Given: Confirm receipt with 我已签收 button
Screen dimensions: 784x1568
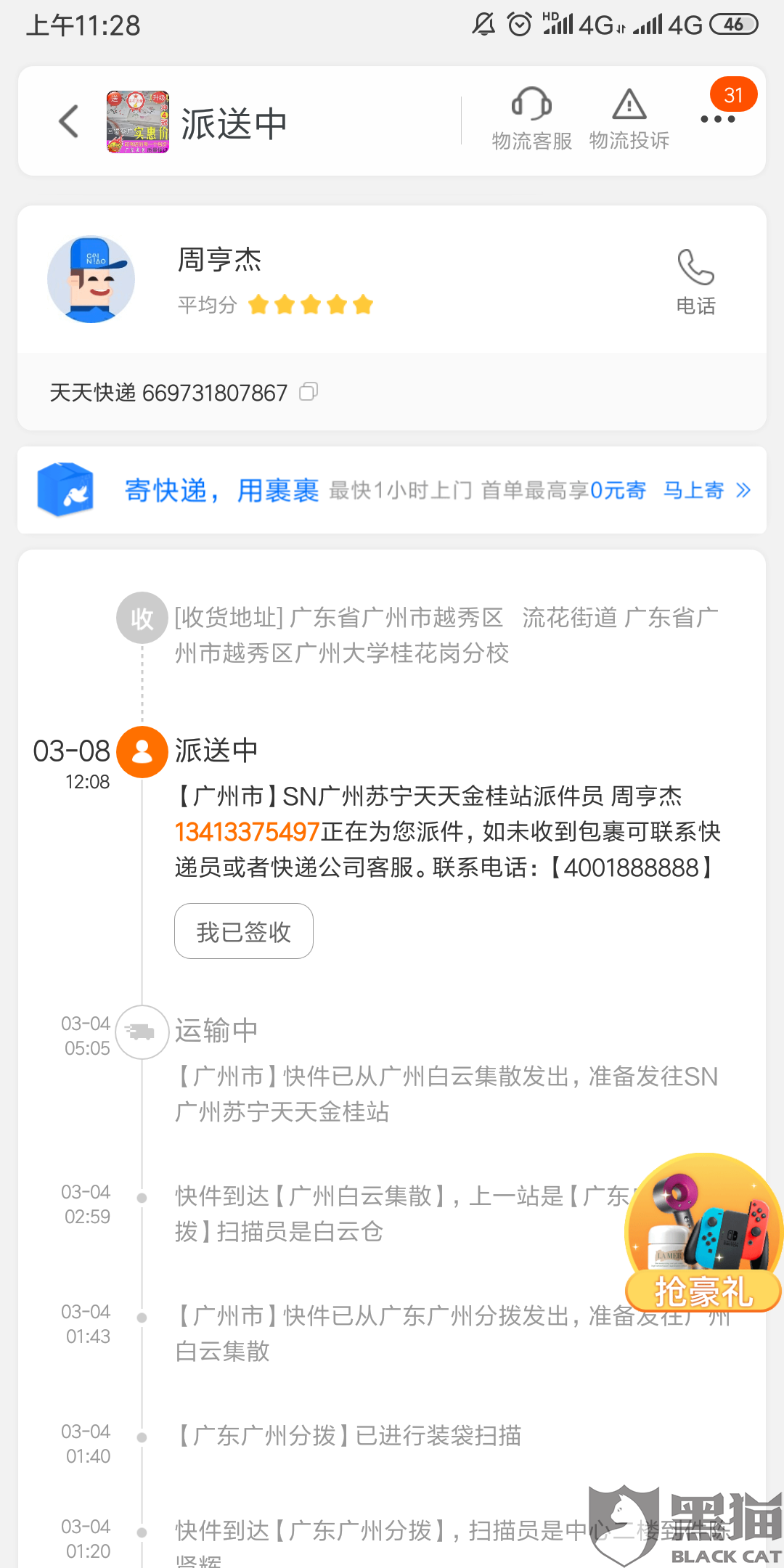Looking at the screenshot, I should tap(244, 931).
